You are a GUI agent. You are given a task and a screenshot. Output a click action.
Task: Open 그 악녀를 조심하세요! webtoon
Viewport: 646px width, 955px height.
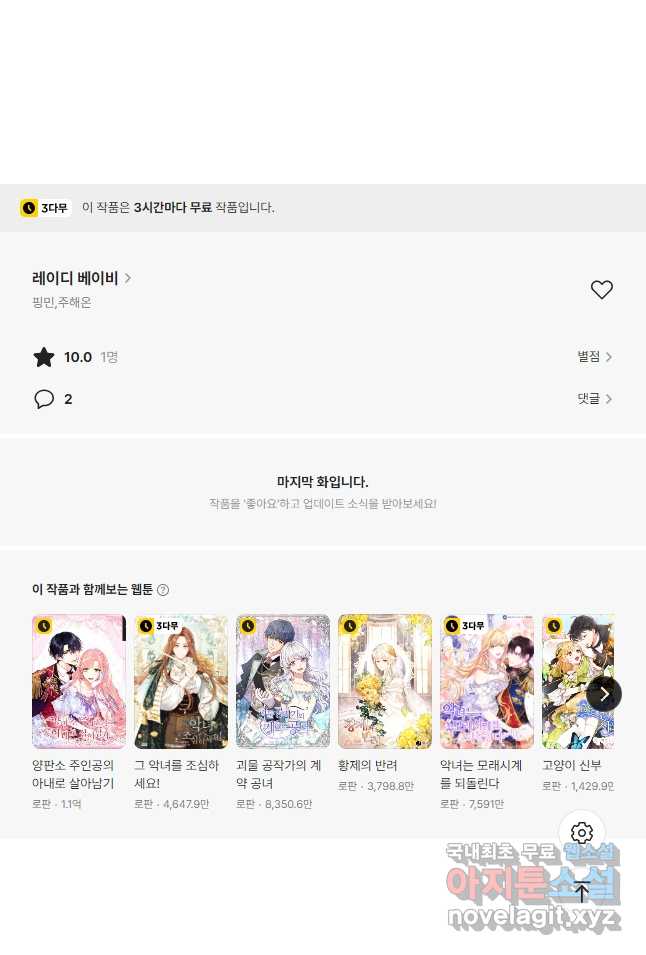pos(181,682)
